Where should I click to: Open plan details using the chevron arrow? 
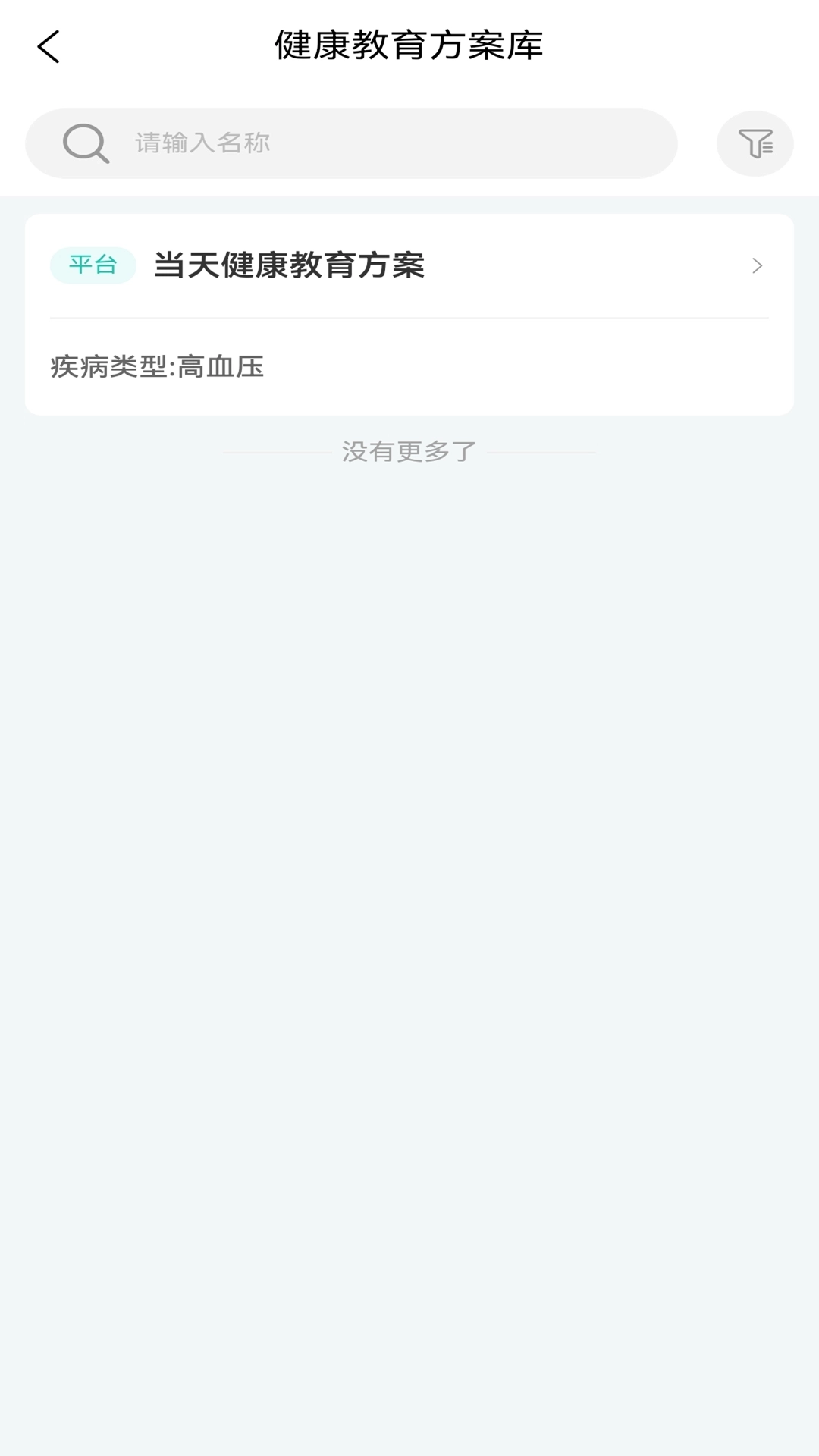(x=758, y=266)
